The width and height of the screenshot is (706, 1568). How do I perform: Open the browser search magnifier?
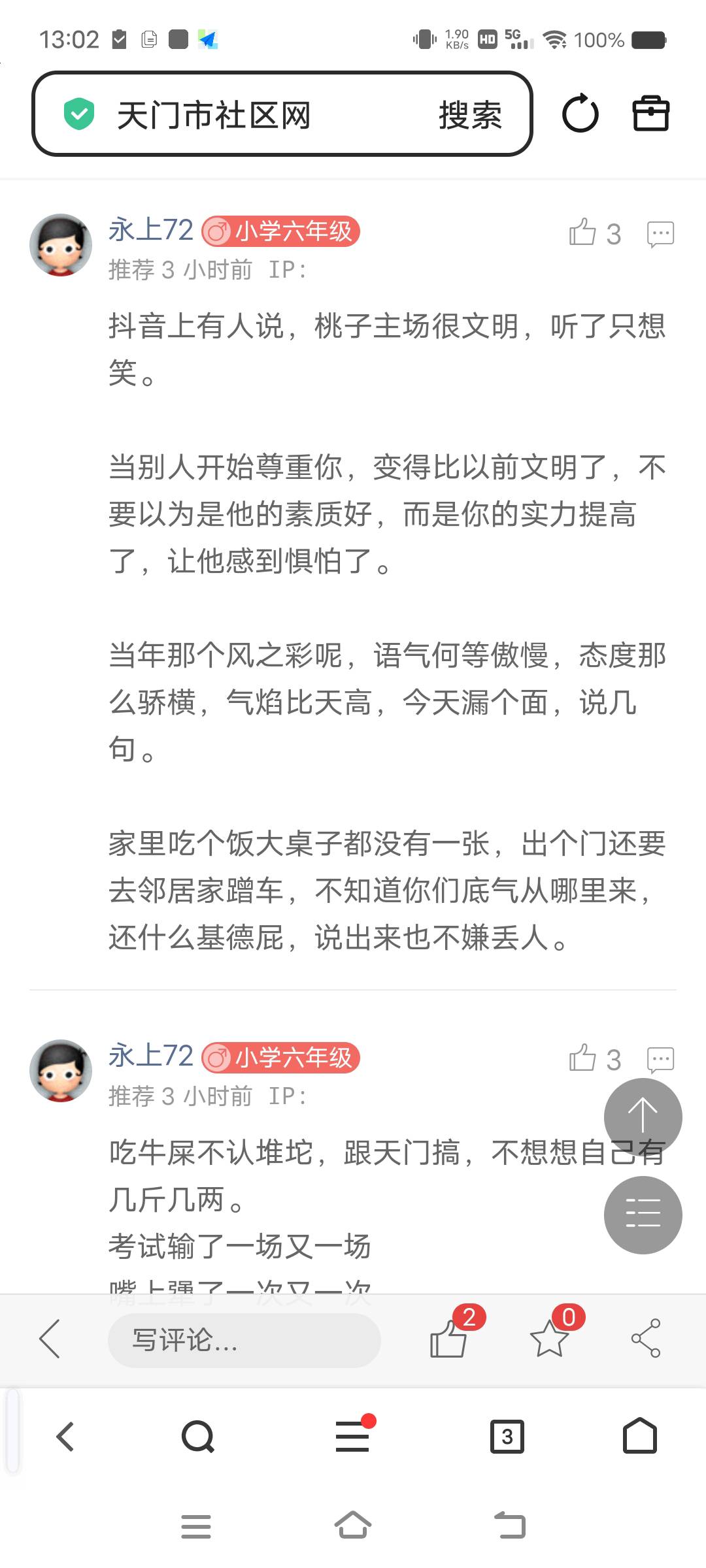(x=197, y=1437)
